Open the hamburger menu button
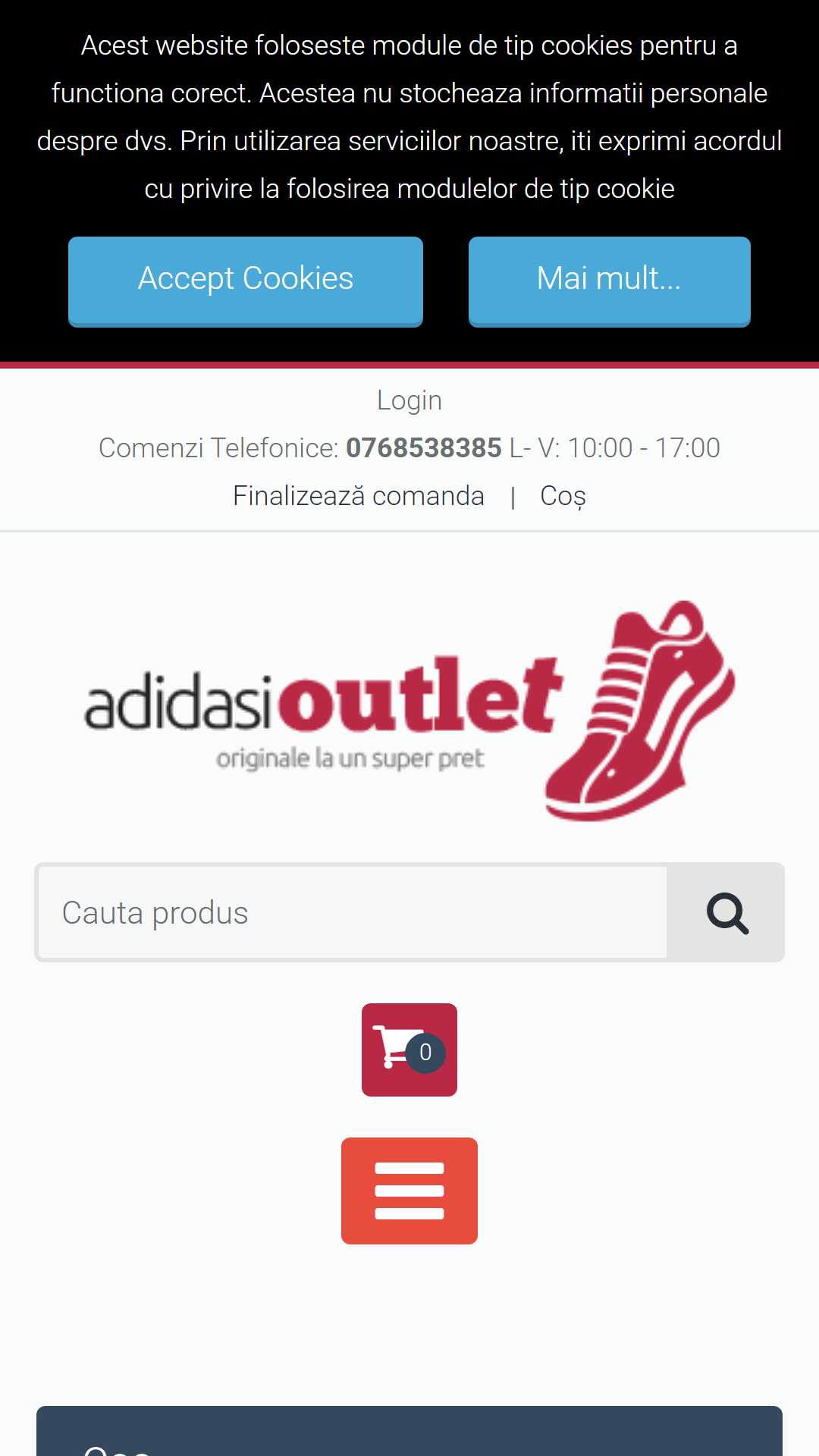Image resolution: width=819 pixels, height=1456 pixels. 409,1191
